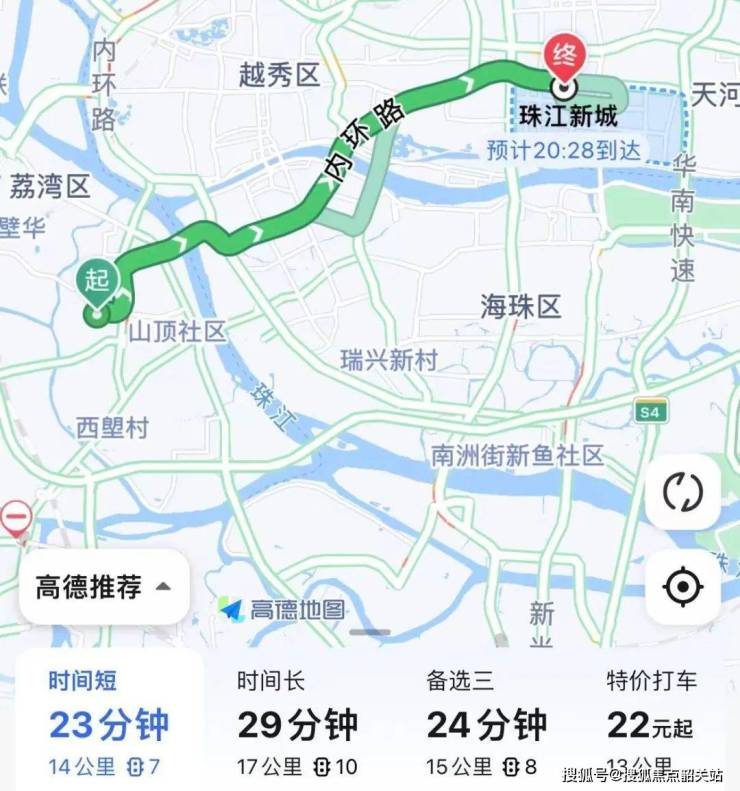Refresh the route with the circular arrows button
The width and height of the screenshot is (740, 791).
click(683, 492)
